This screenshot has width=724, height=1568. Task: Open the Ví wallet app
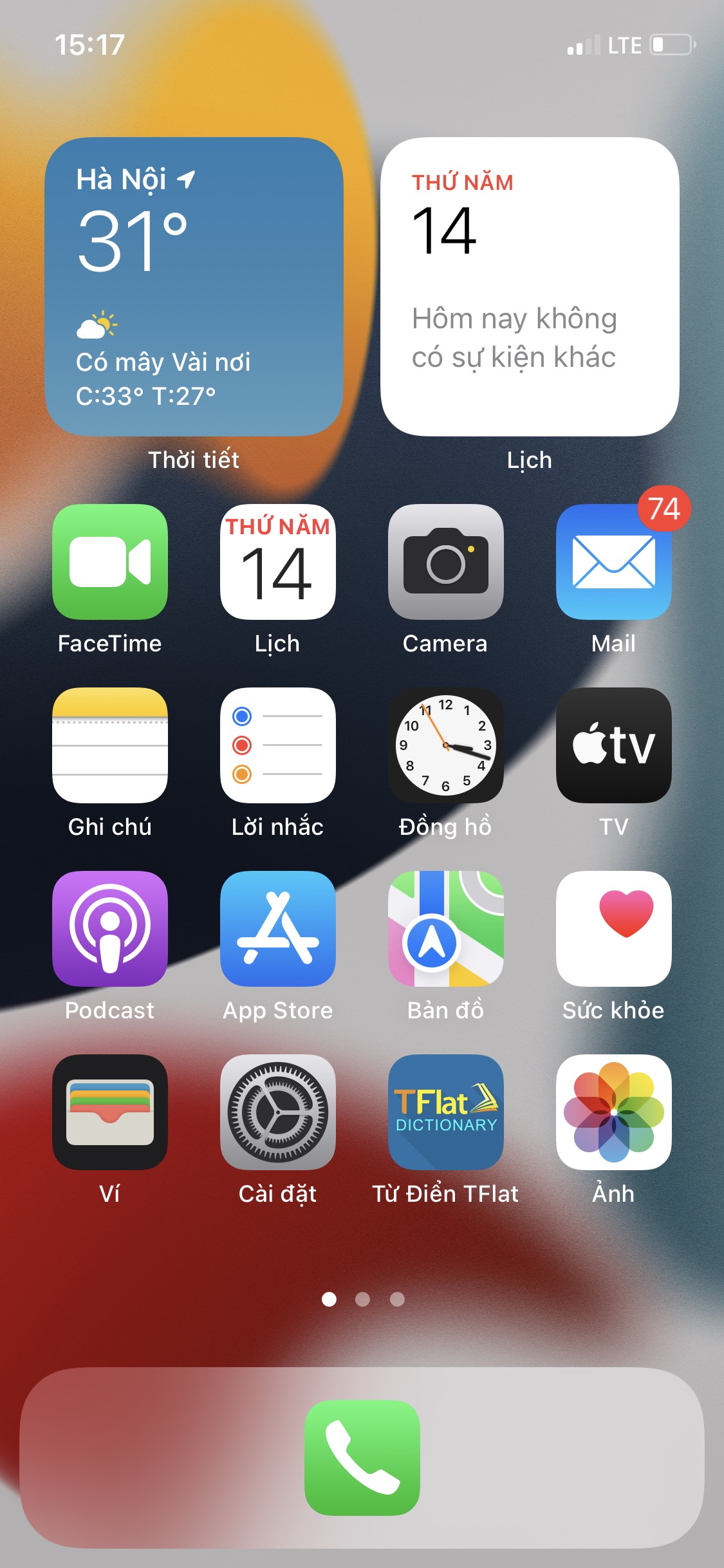coord(110,1112)
